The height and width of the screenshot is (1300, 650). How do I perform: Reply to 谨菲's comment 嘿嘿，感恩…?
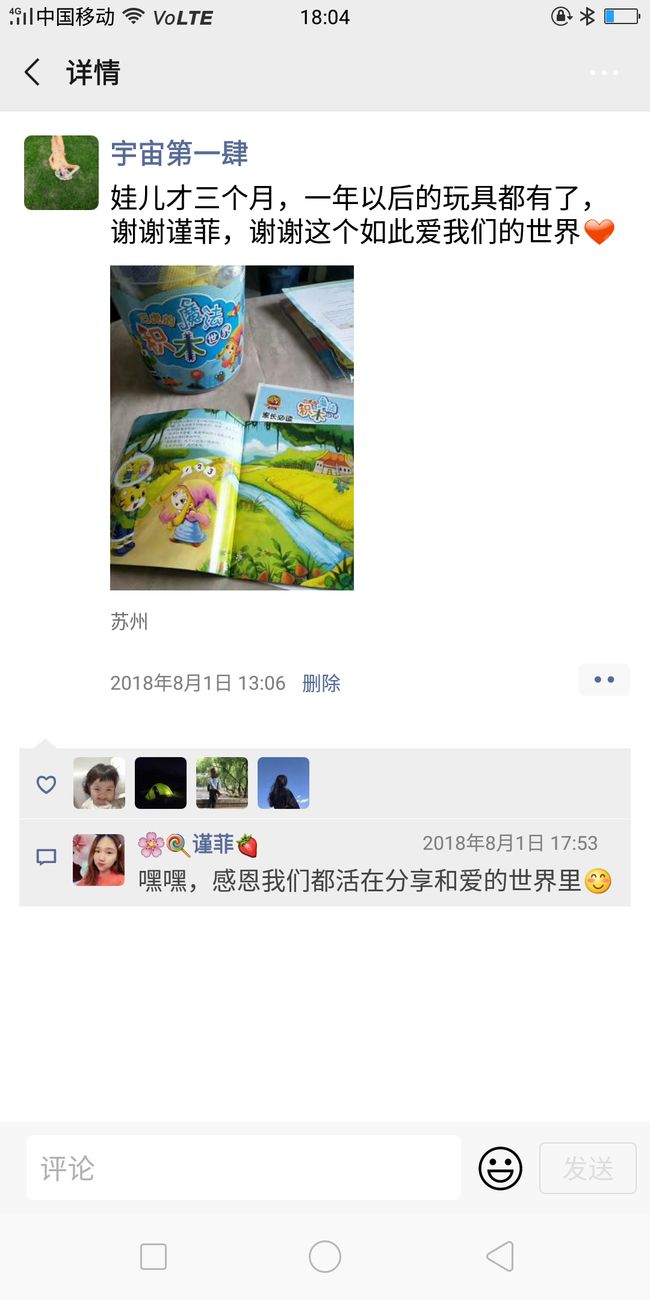click(x=375, y=881)
